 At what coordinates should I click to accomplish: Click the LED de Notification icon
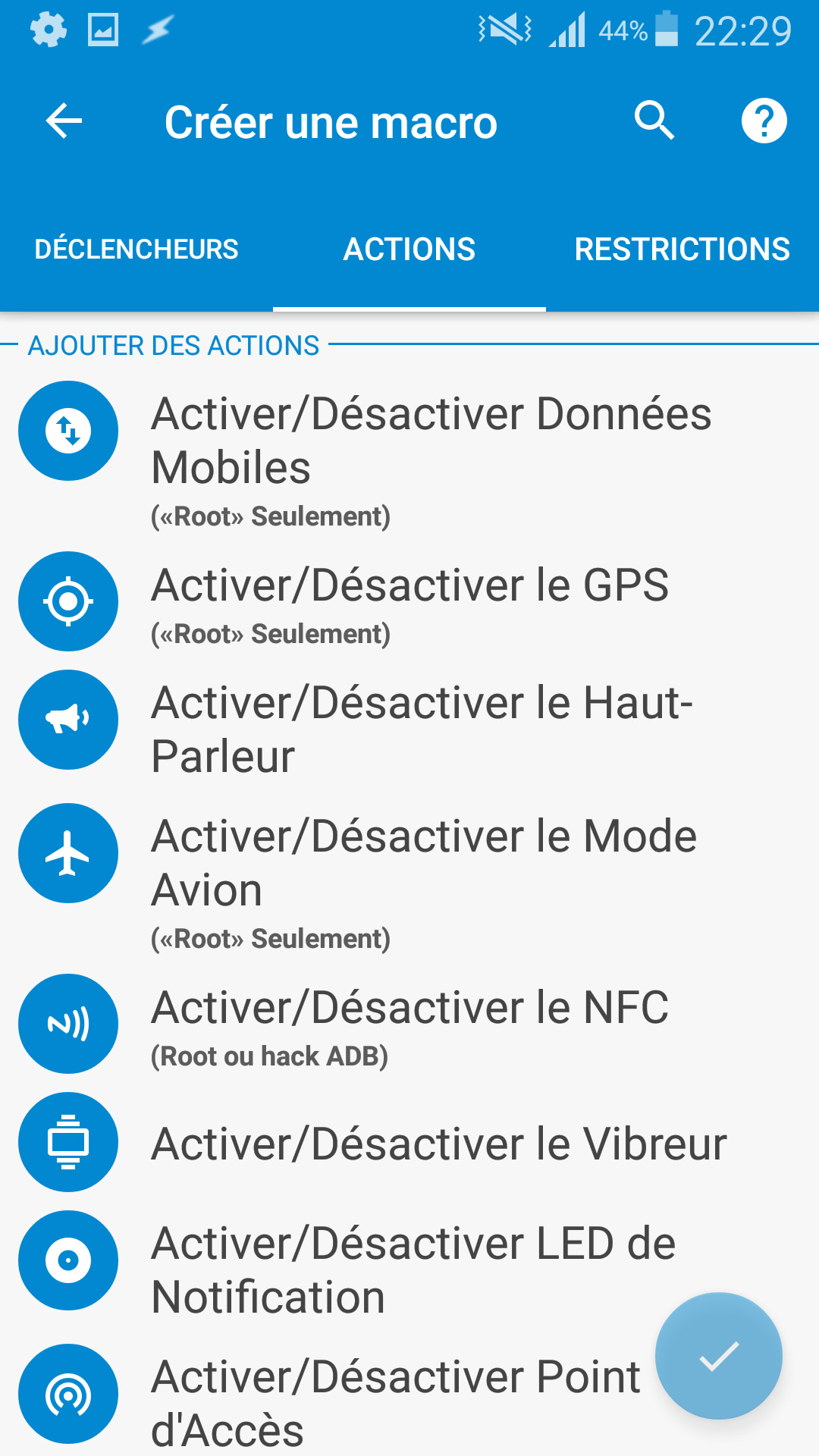click(67, 1260)
